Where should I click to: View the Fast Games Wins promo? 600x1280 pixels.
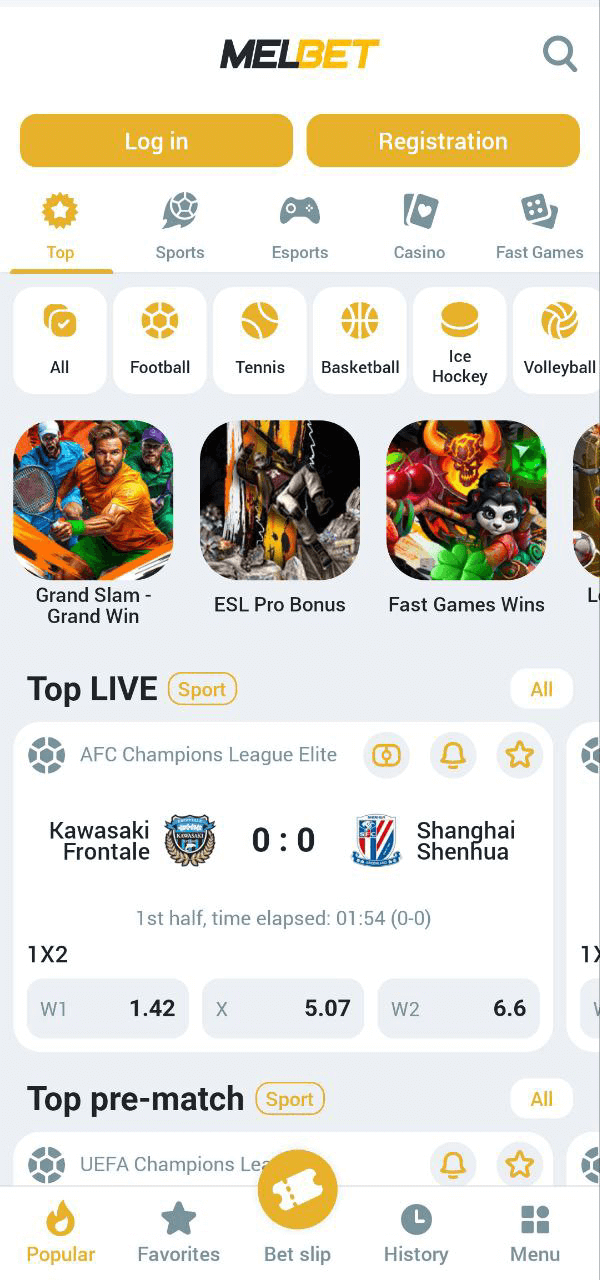pyautogui.click(x=466, y=520)
